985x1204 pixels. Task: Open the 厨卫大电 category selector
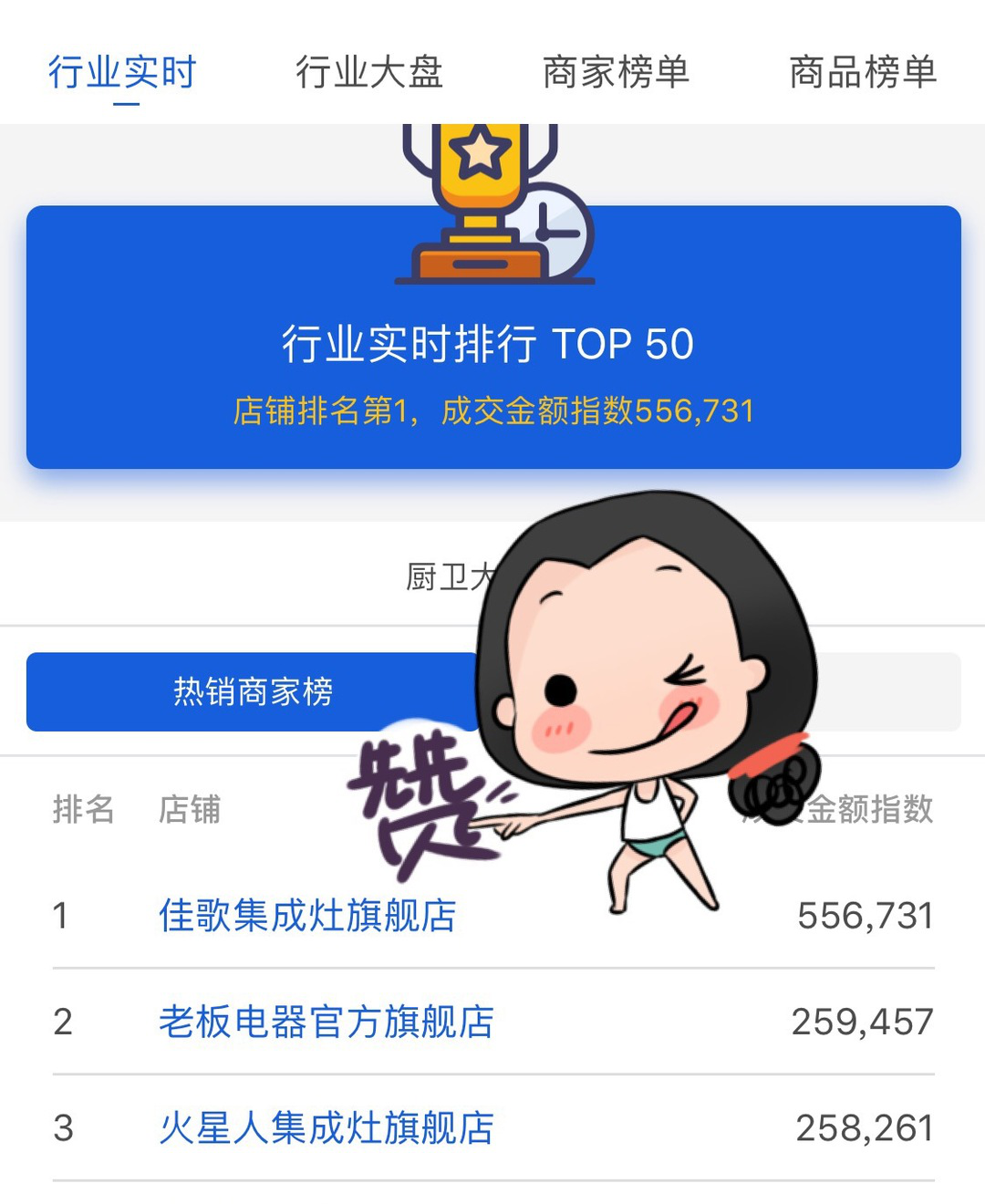click(456, 575)
